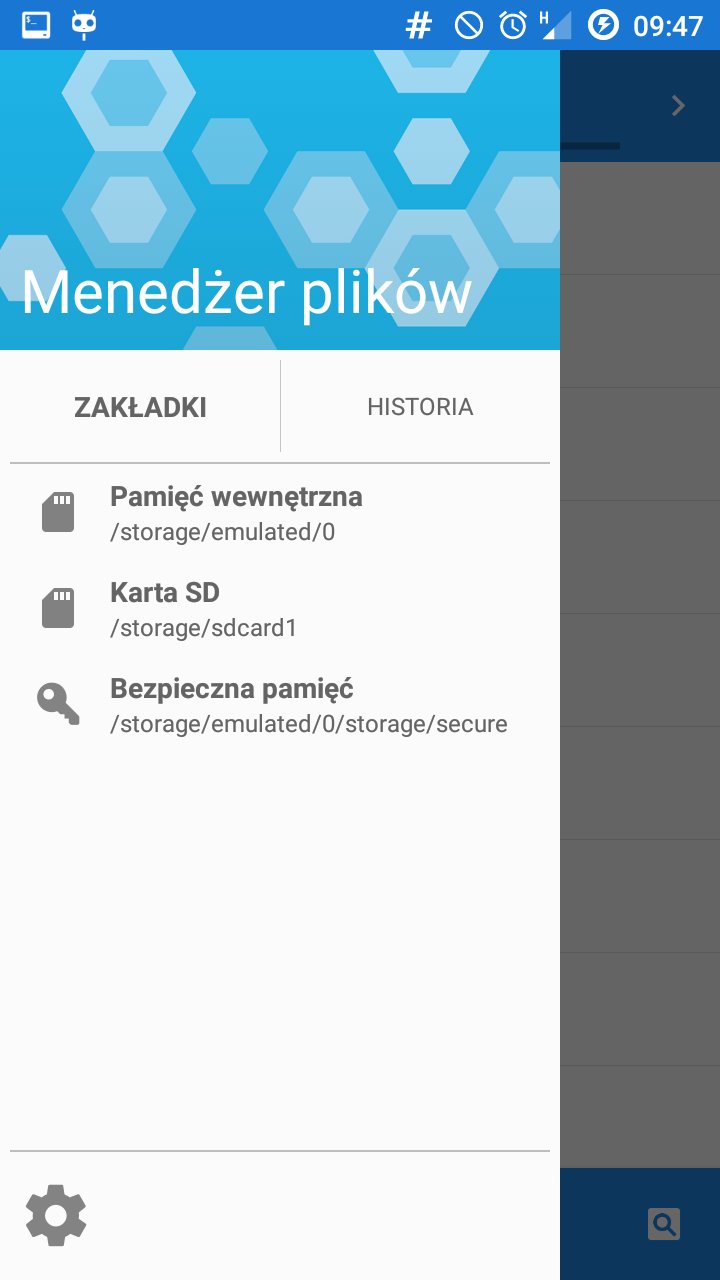
Task: Switch to the Zakładki tab
Action: [140, 407]
